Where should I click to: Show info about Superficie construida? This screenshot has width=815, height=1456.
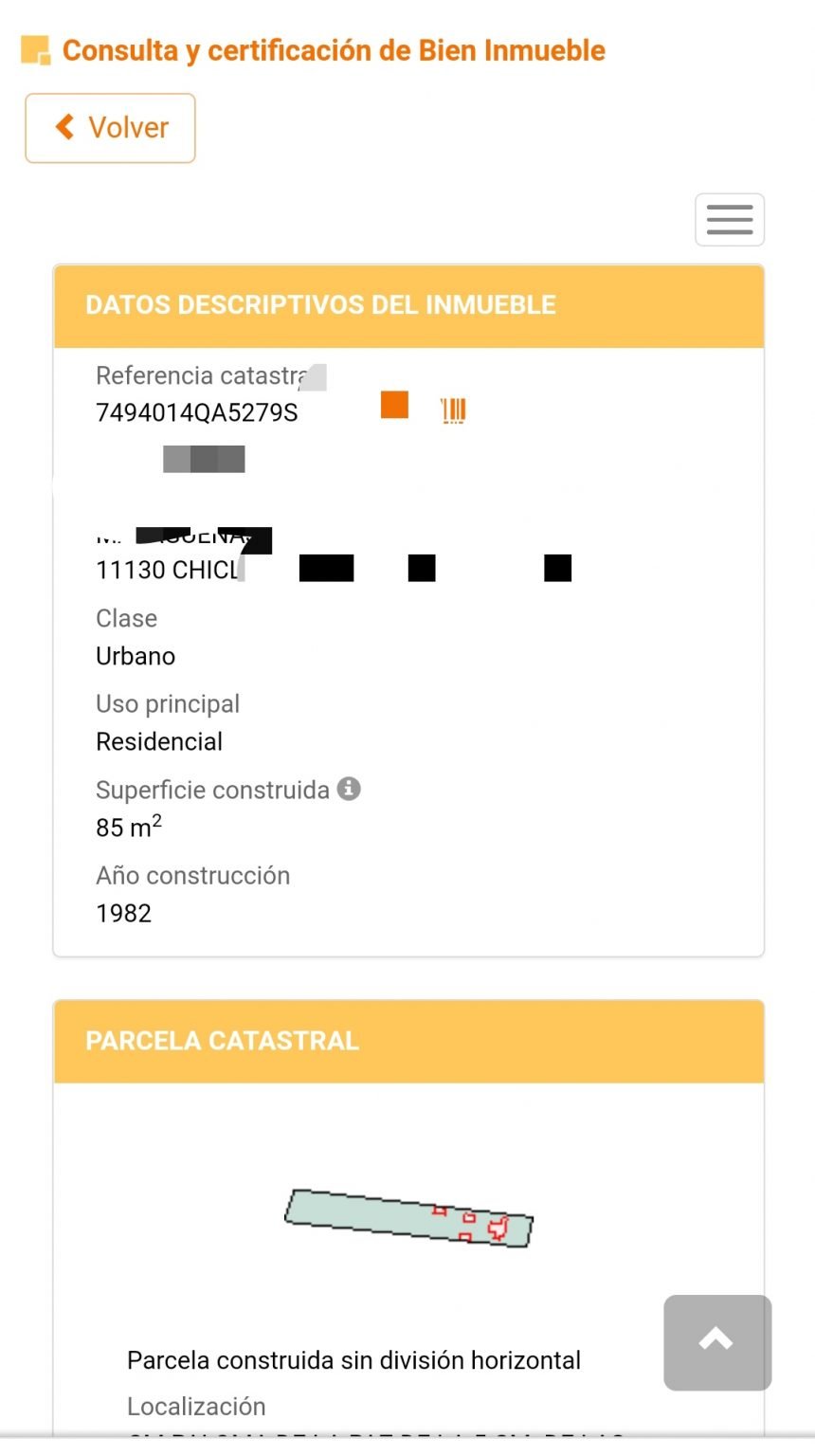(349, 789)
